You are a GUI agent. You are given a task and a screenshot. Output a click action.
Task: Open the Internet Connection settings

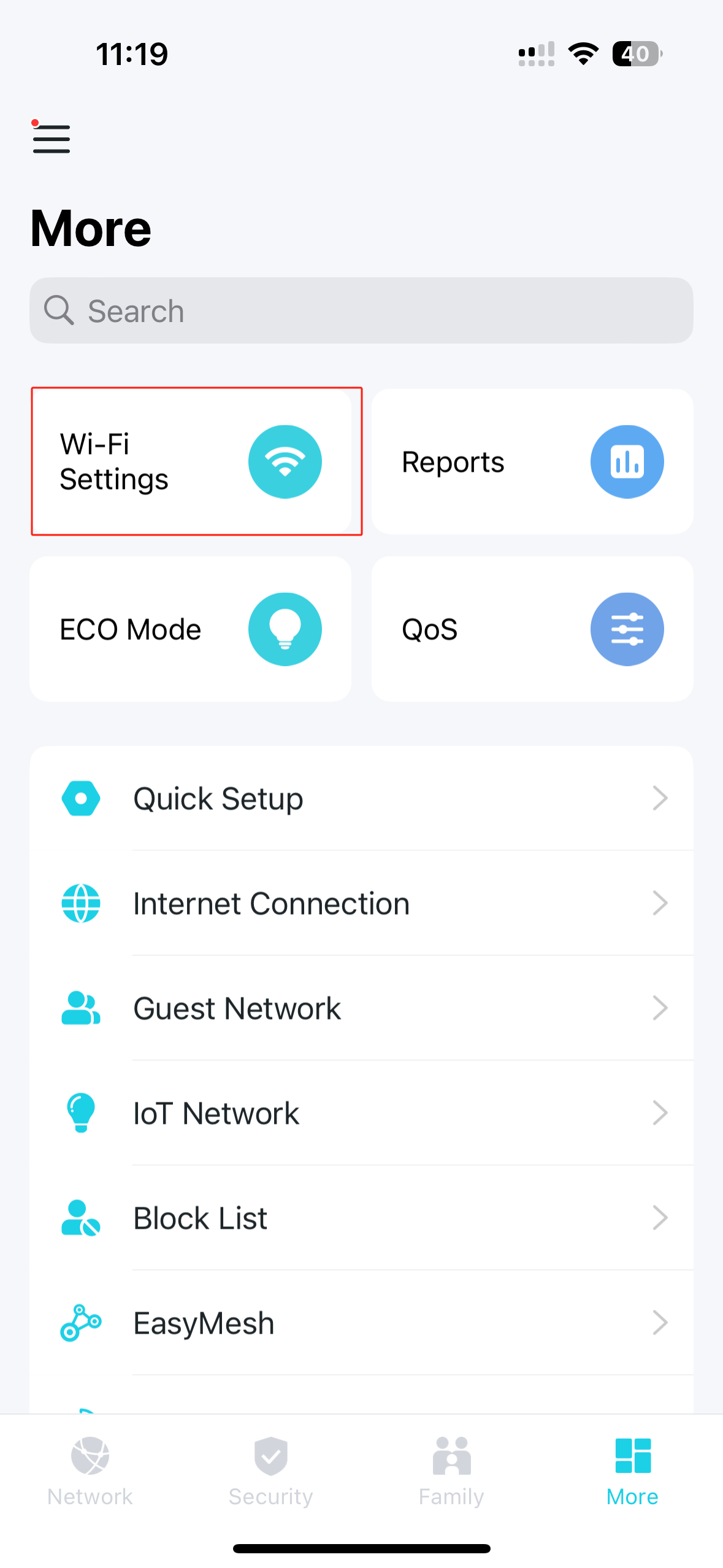click(x=361, y=903)
